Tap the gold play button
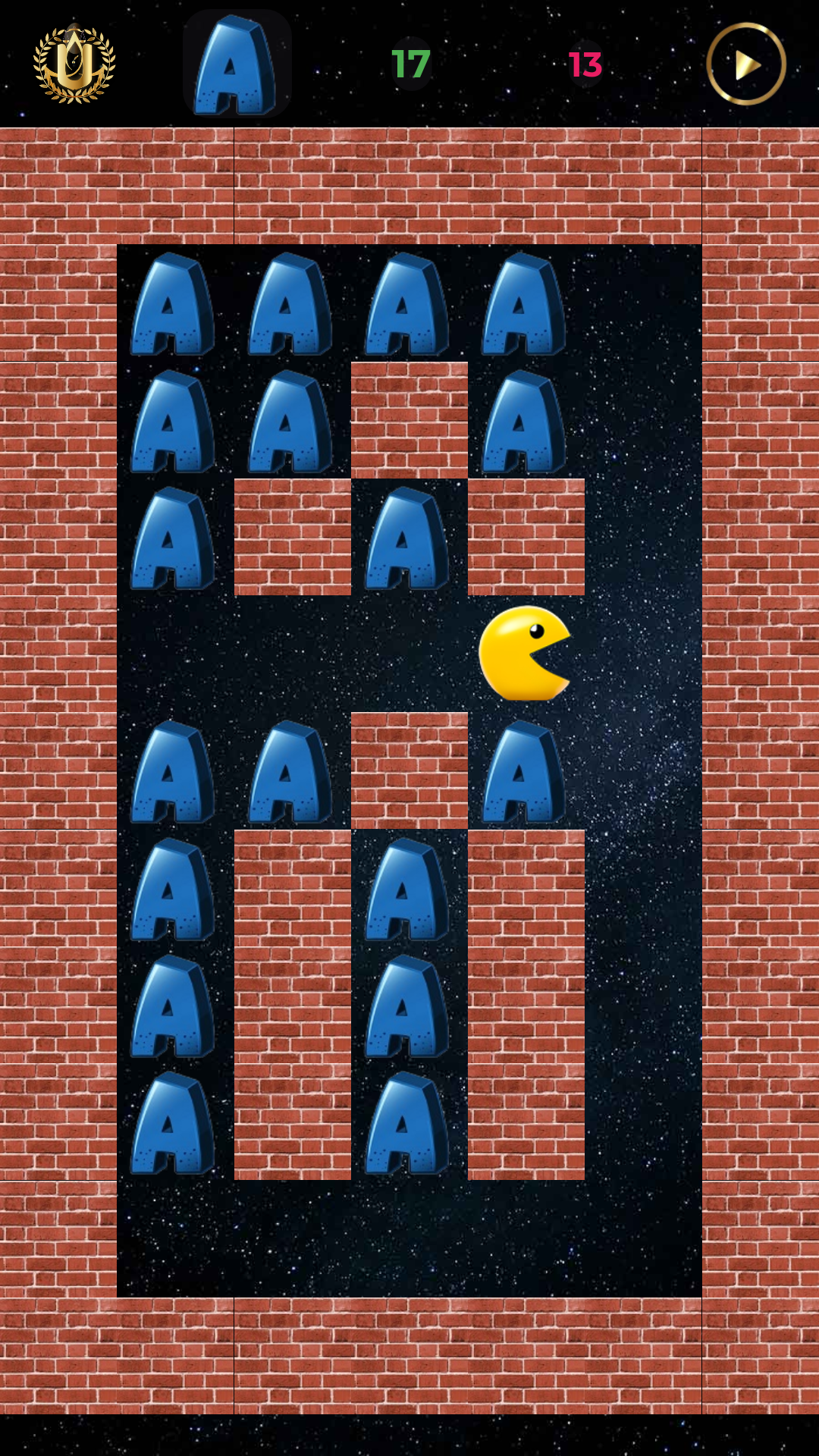Image resolution: width=819 pixels, height=1456 pixels. (x=746, y=64)
